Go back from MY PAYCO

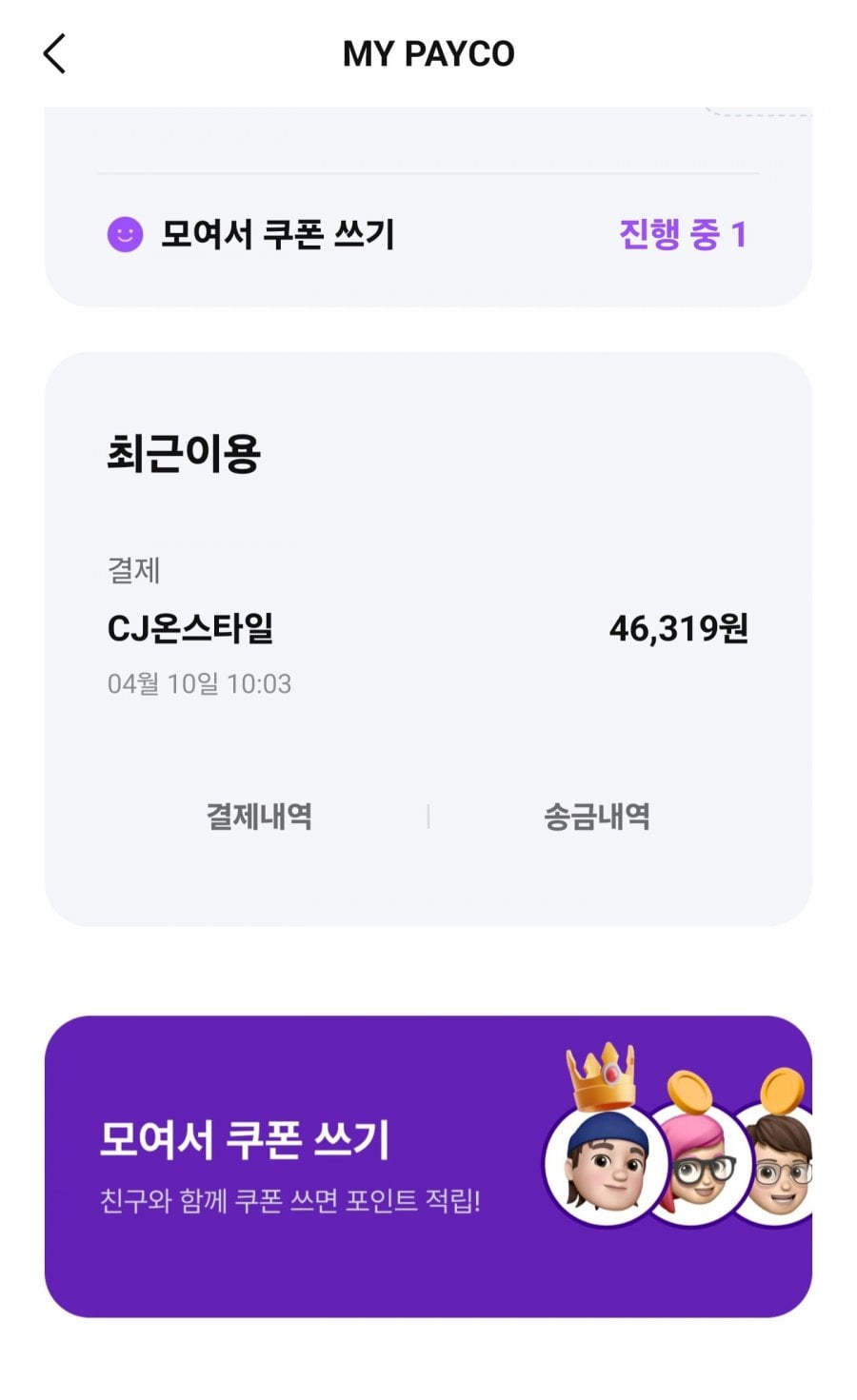coord(55,53)
